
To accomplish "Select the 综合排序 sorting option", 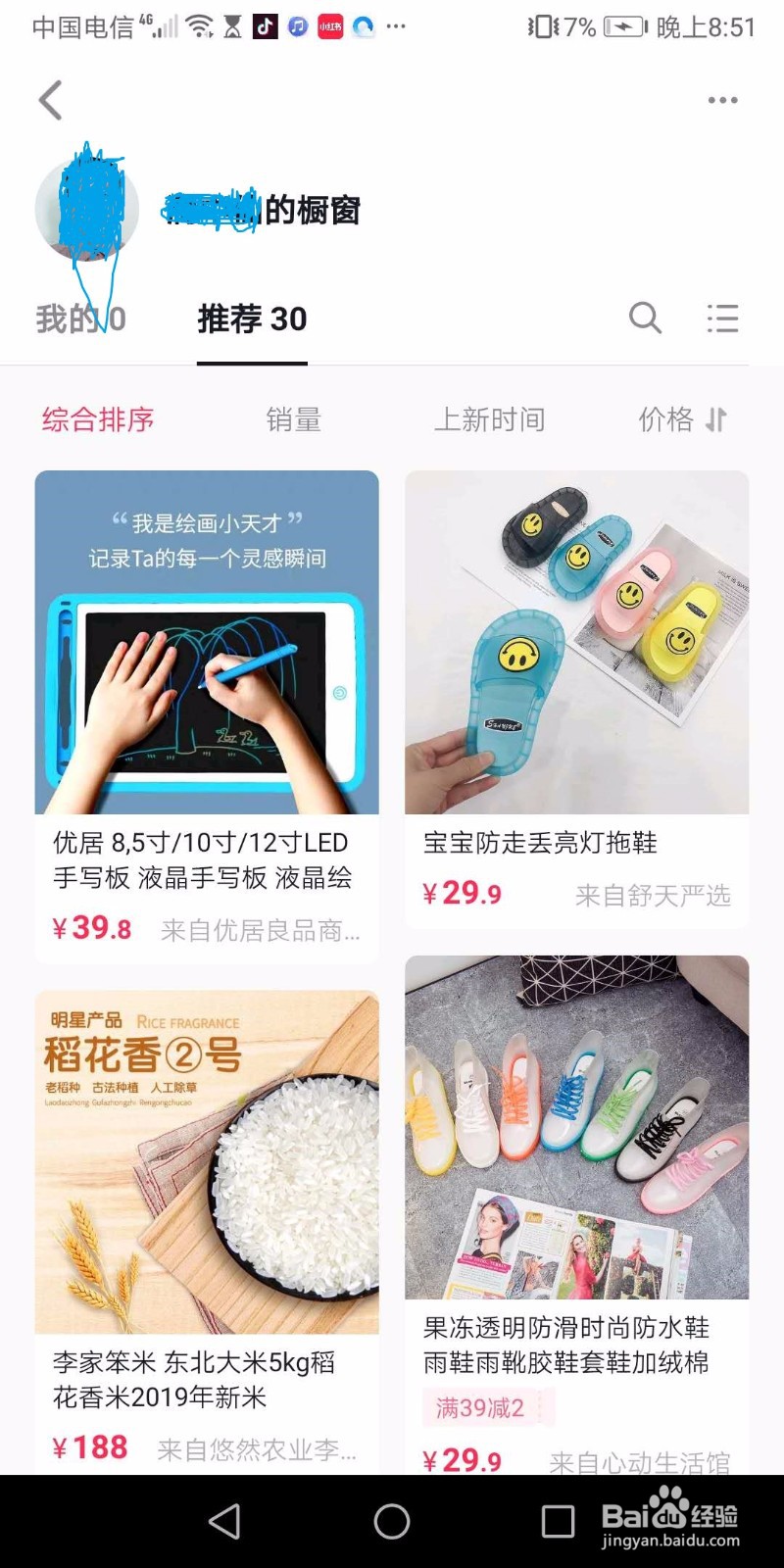I will pos(96,420).
